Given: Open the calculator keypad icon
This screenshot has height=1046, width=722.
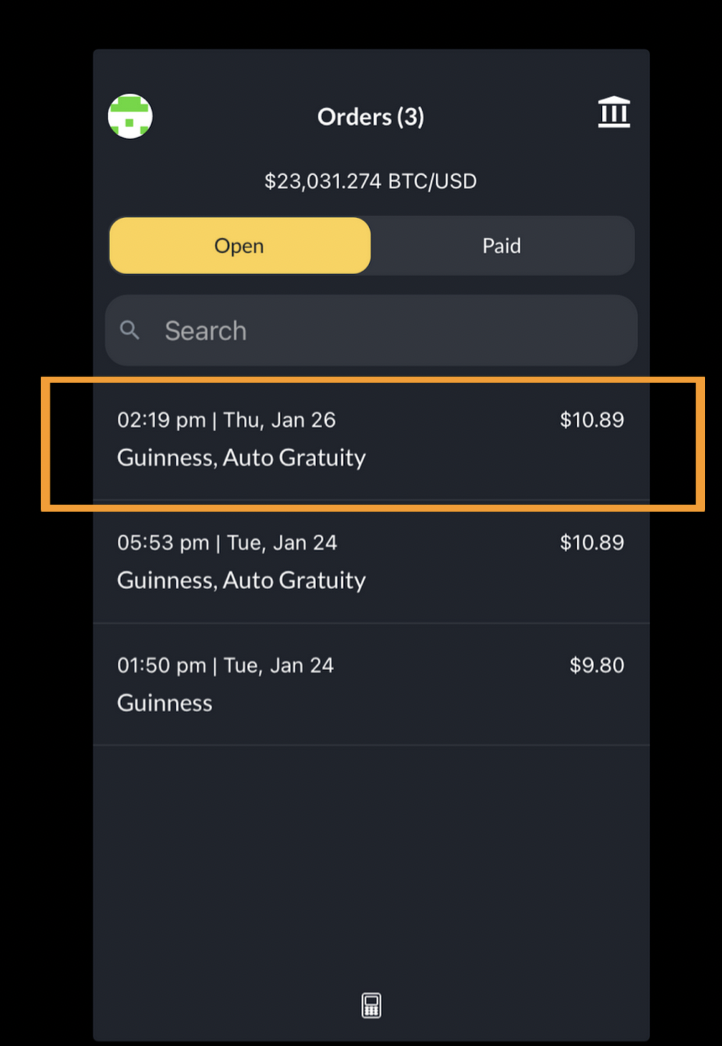Looking at the screenshot, I should [371, 1005].
